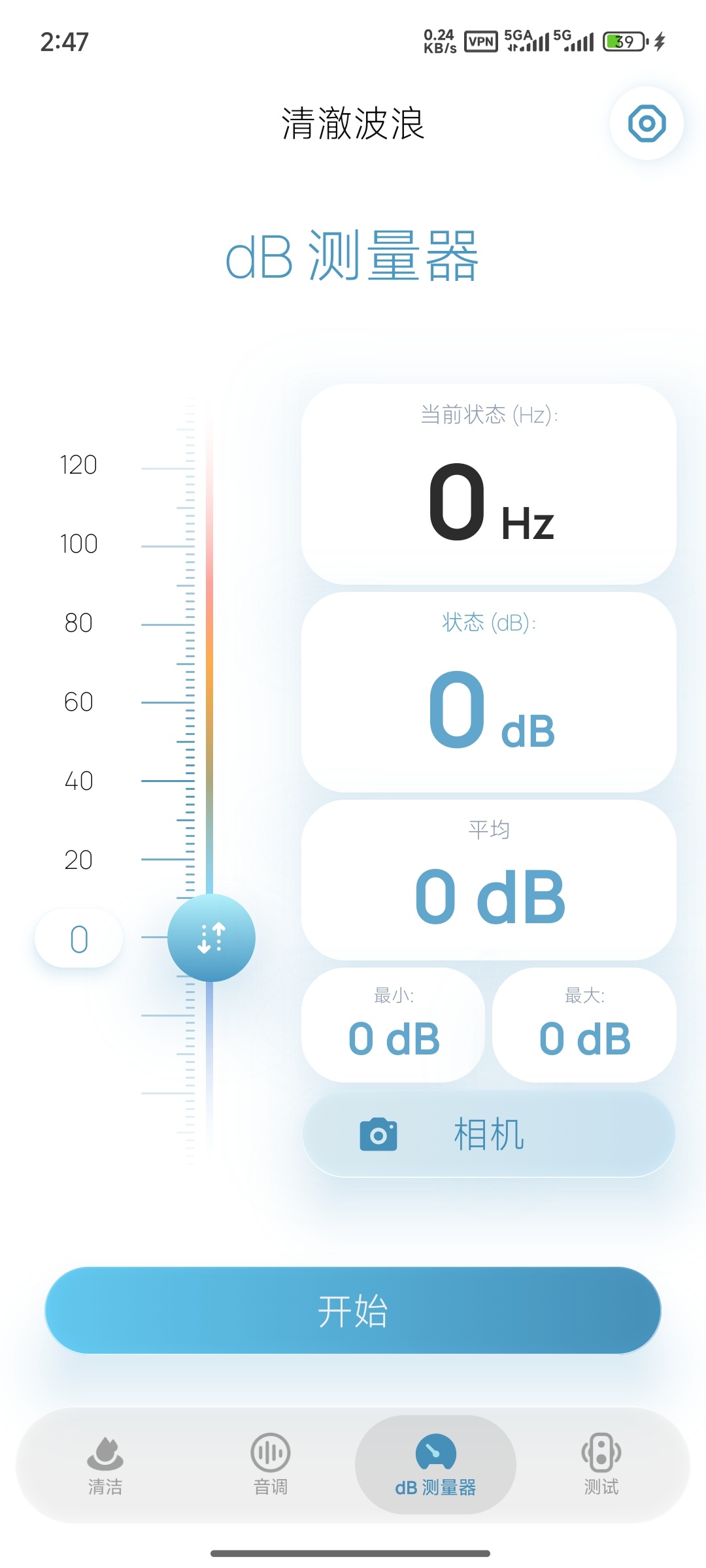This screenshot has height=1568, width=706.
Task: Switch to the 清洁 tab
Action: coord(105,1465)
